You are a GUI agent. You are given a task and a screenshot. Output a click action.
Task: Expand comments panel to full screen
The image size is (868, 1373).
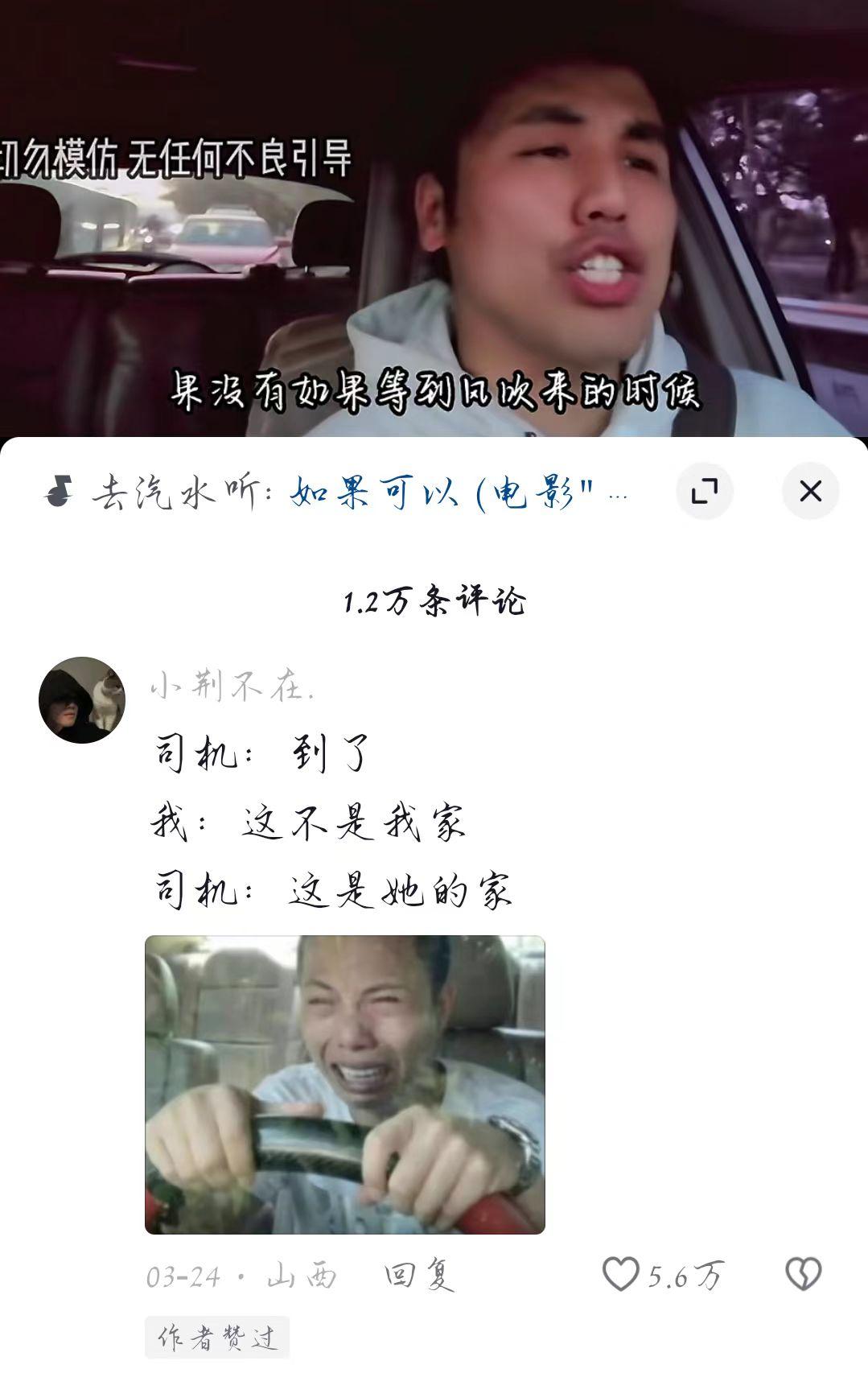[x=705, y=491]
